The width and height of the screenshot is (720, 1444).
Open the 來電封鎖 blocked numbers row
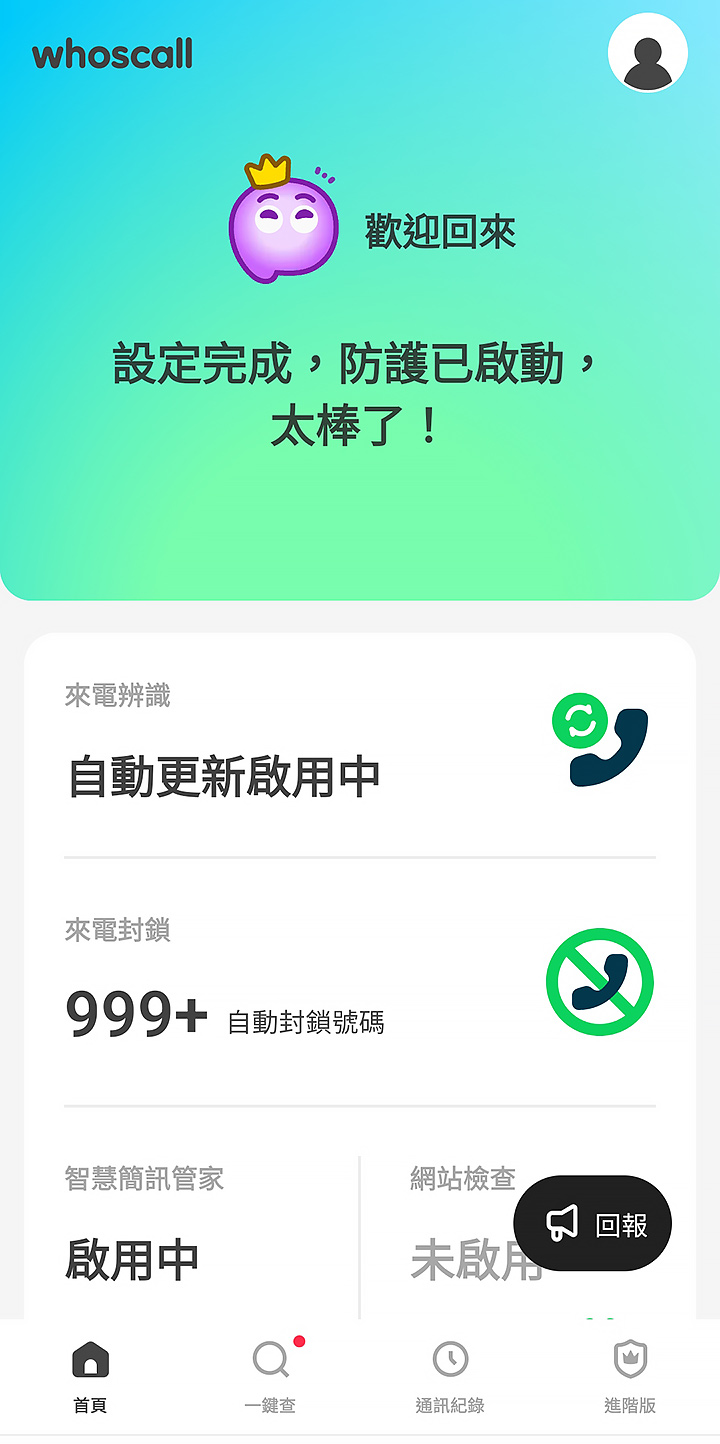pos(360,982)
